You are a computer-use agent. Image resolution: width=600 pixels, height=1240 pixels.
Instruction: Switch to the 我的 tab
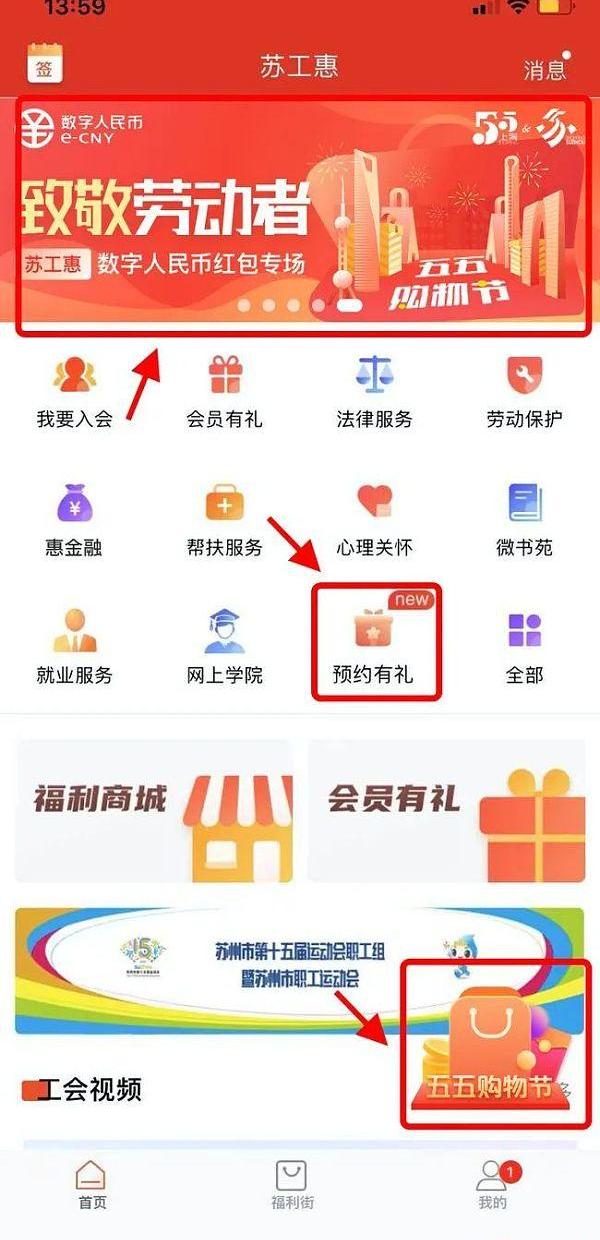tap(493, 1185)
